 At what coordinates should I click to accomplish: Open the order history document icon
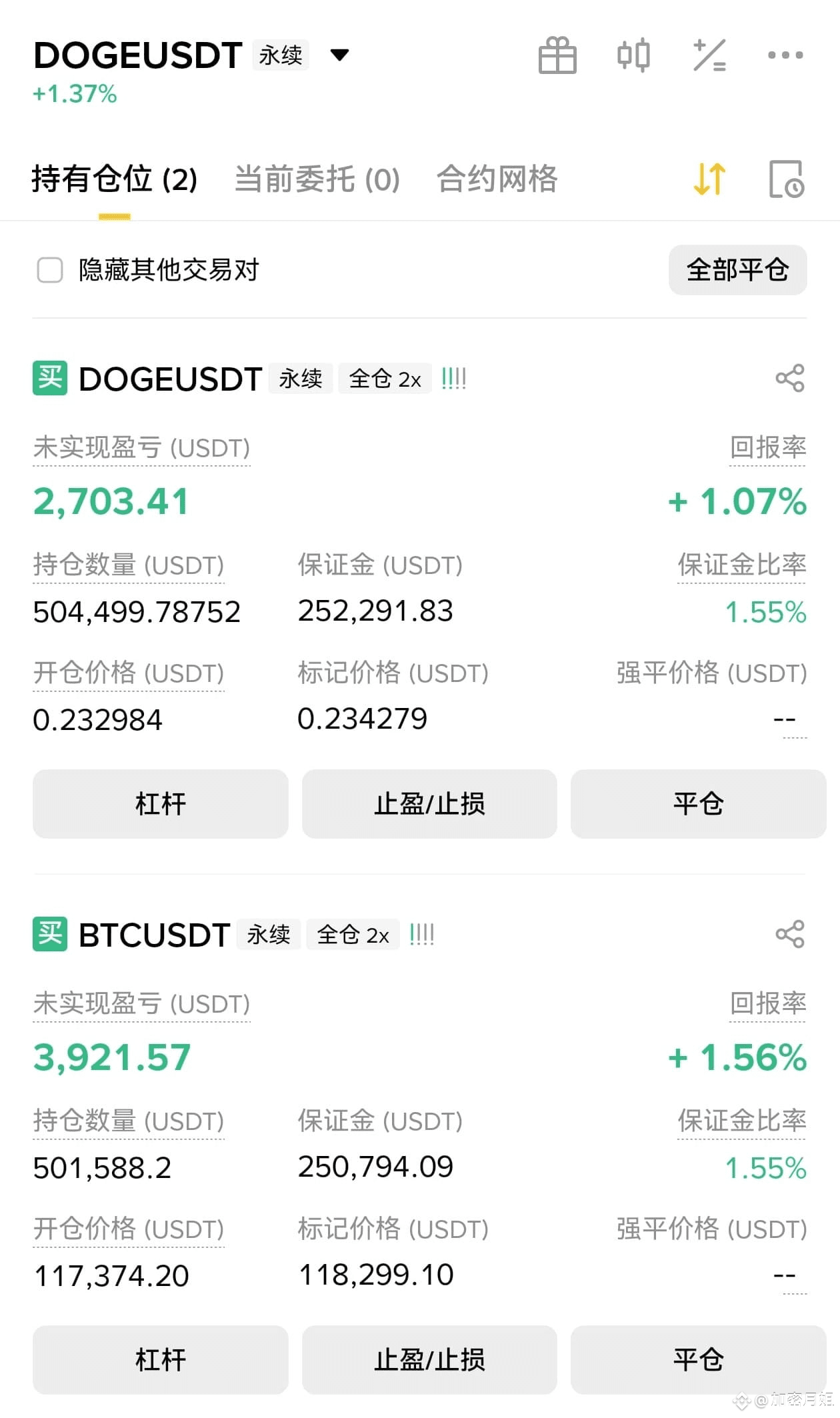point(787,179)
